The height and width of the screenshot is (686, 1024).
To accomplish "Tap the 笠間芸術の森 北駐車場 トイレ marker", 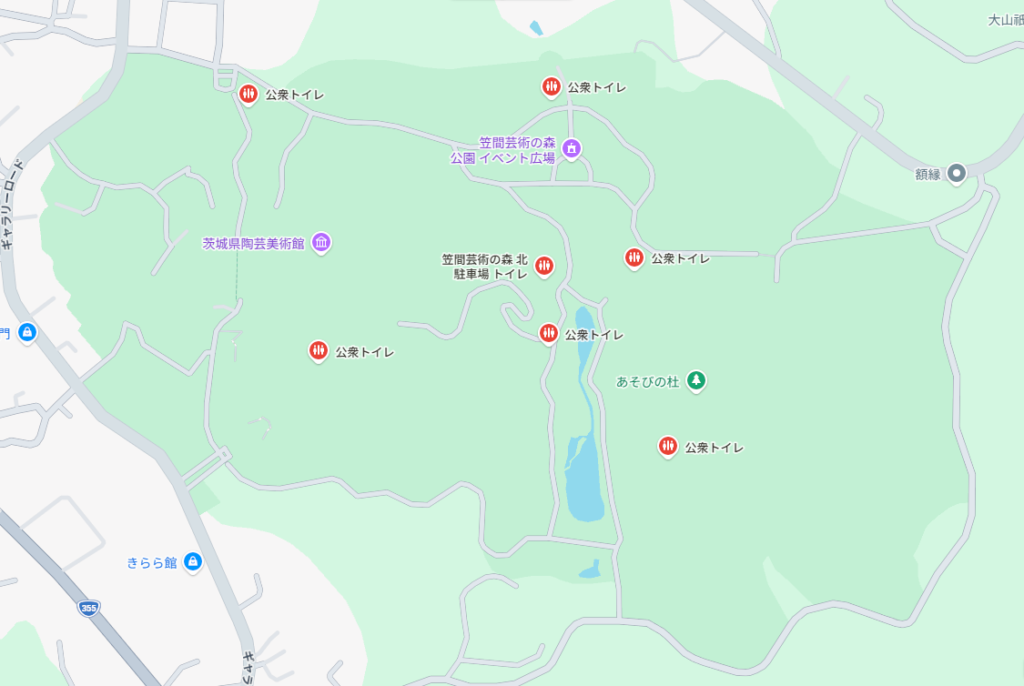I will 544,265.
